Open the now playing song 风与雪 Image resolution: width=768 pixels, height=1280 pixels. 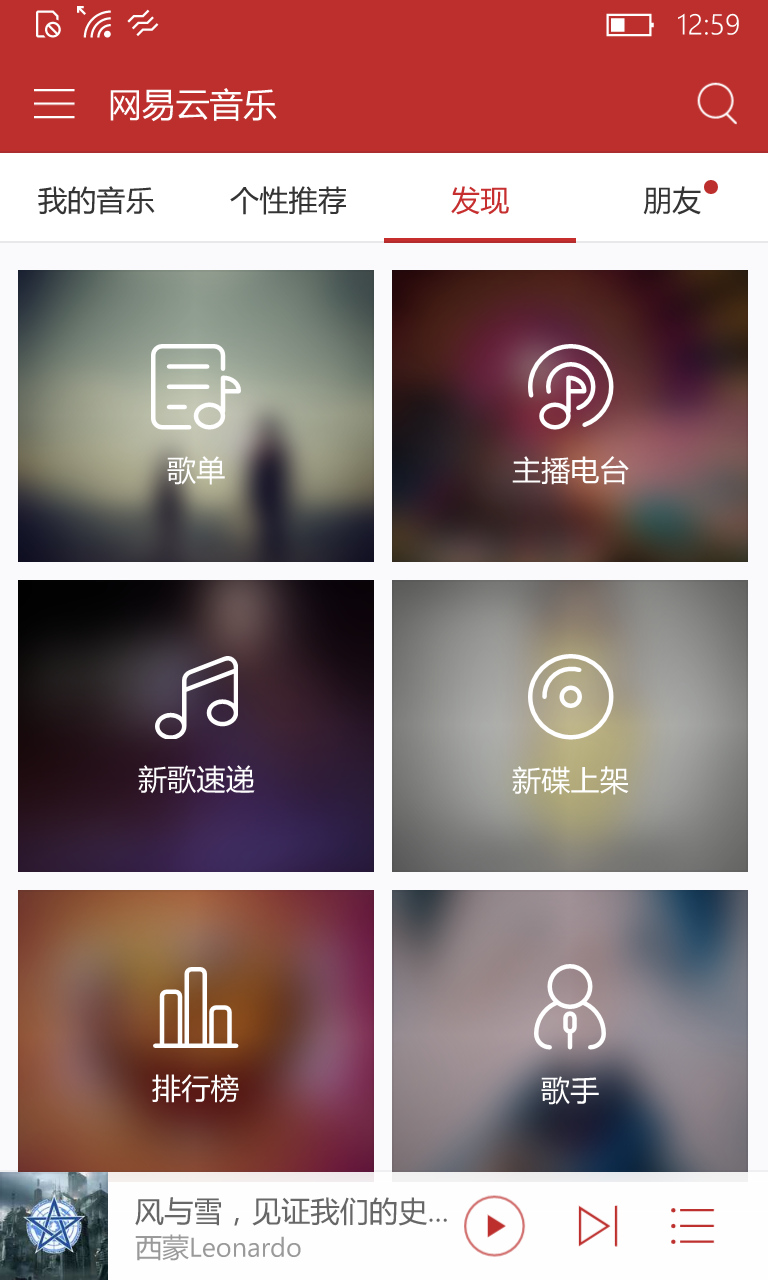pos(290,1226)
